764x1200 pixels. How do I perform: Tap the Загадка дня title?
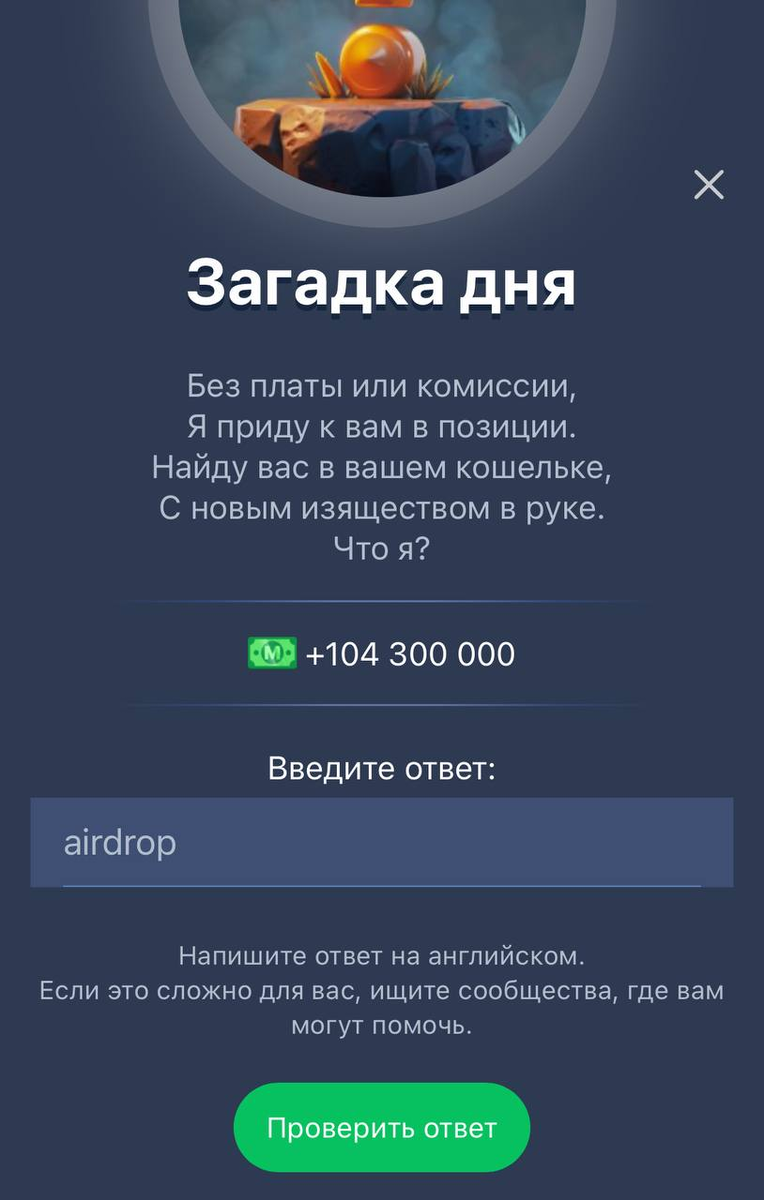click(381, 283)
